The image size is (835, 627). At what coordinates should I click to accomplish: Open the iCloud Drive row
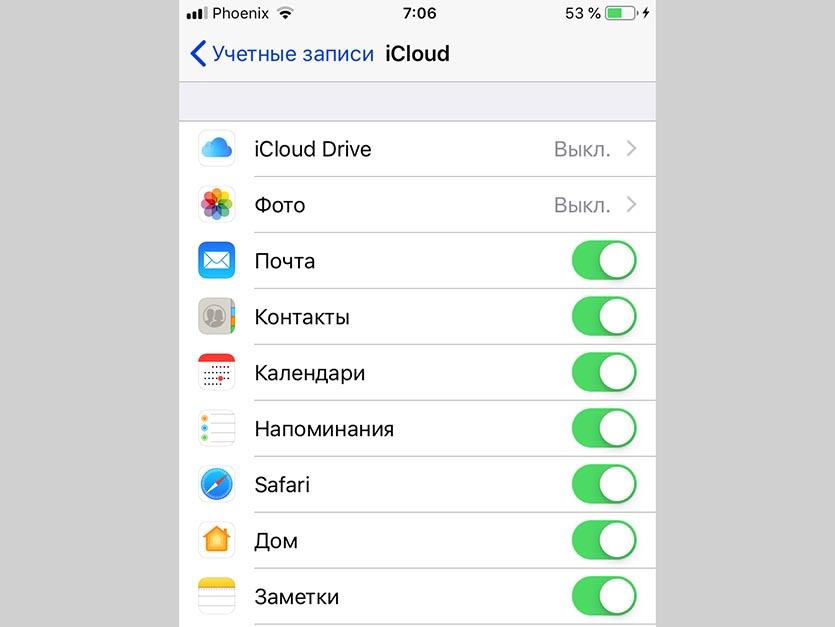[418, 149]
